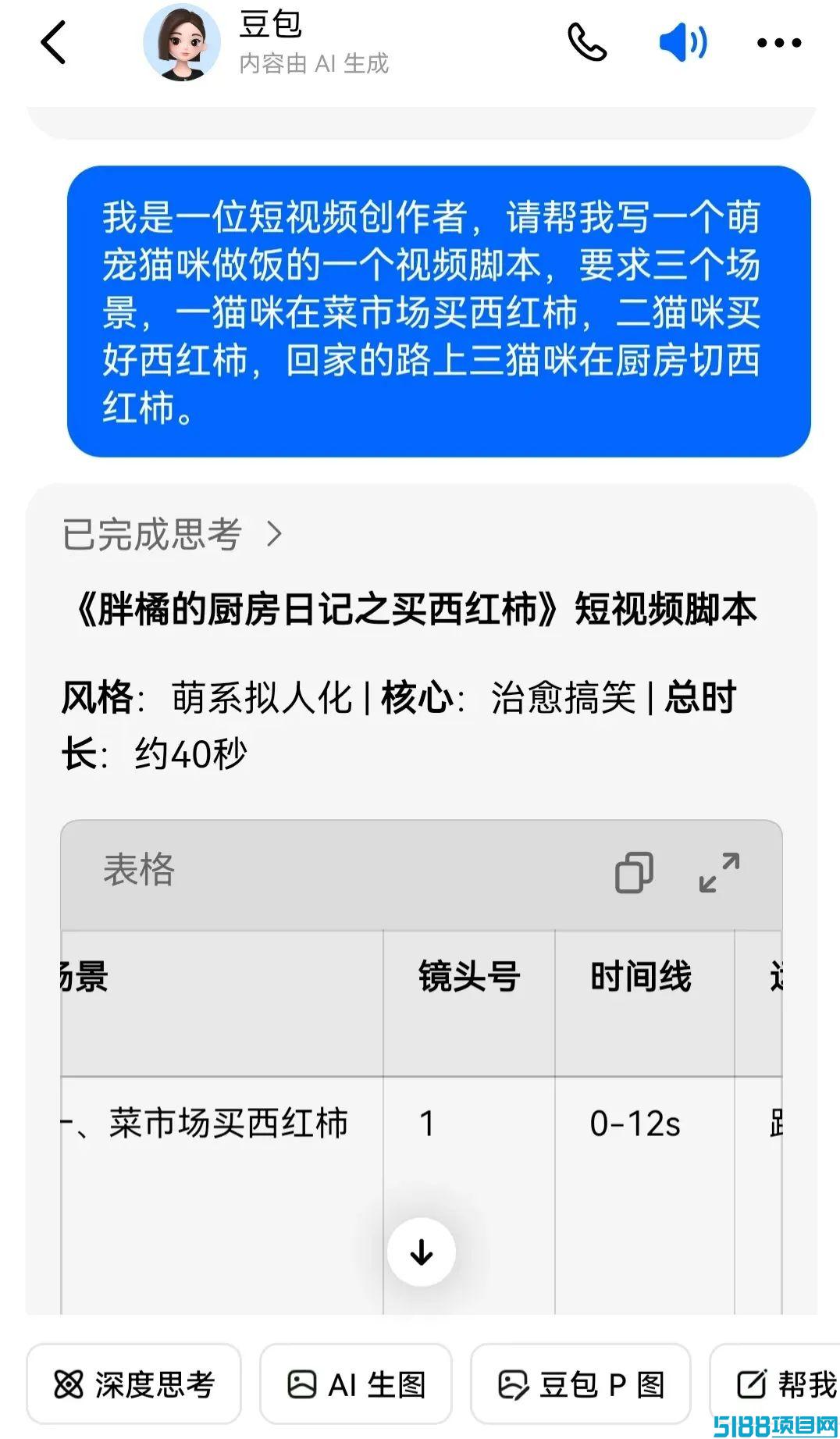This screenshot has width=840, height=1439.
Task: Toggle the speaker read-aloud icon
Action: [x=683, y=42]
